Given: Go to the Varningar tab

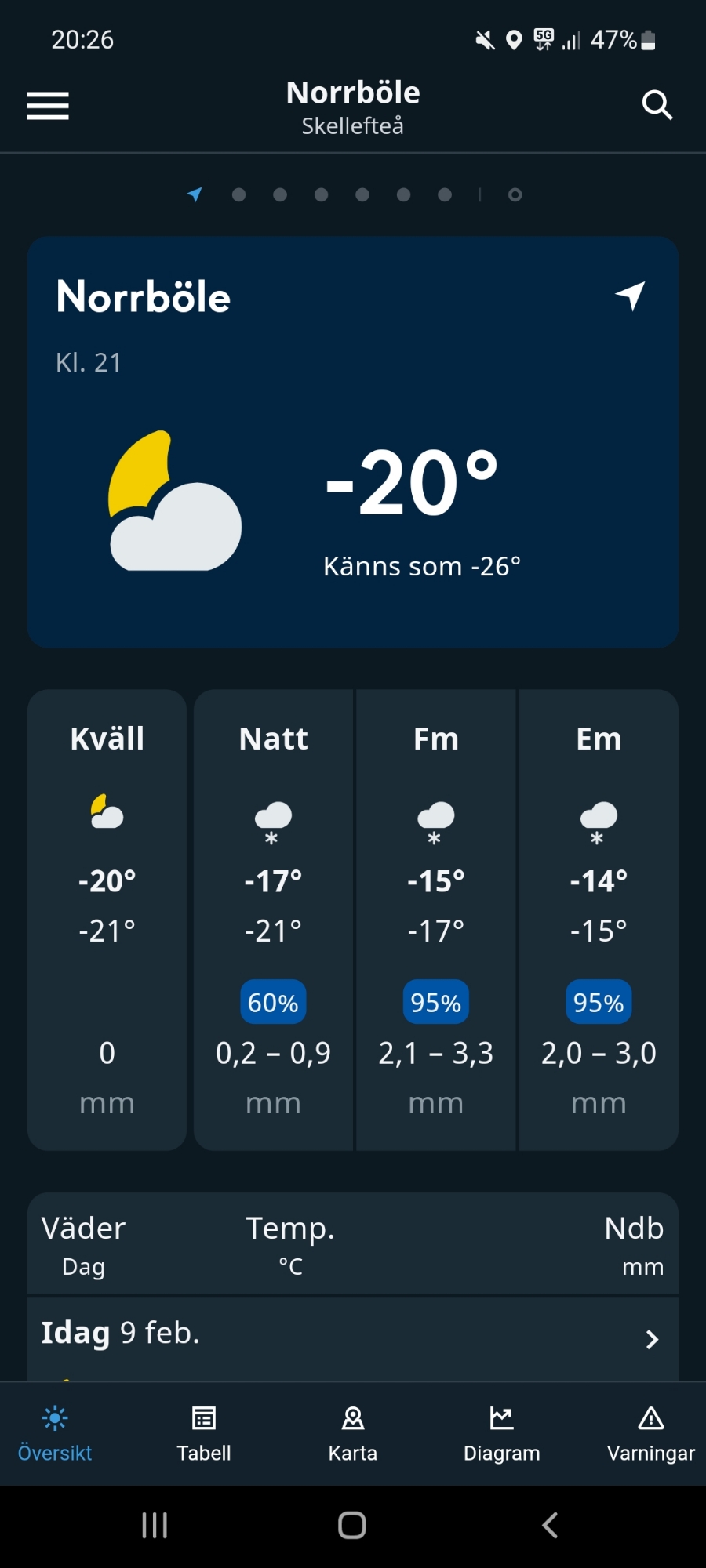Looking at the screenshot, I should pos(650,1434).
